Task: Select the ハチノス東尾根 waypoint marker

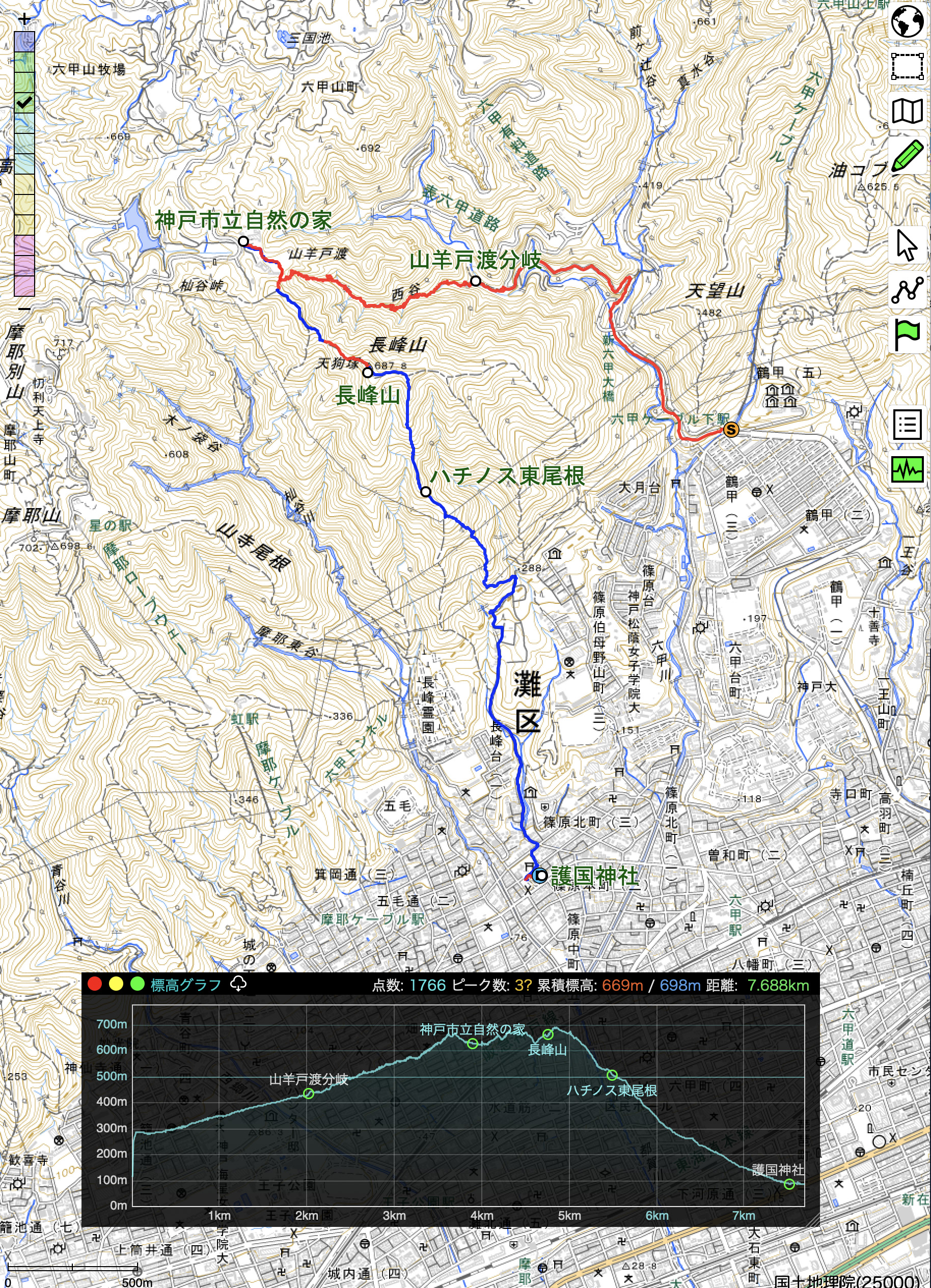Action: (x=426, y=491)
